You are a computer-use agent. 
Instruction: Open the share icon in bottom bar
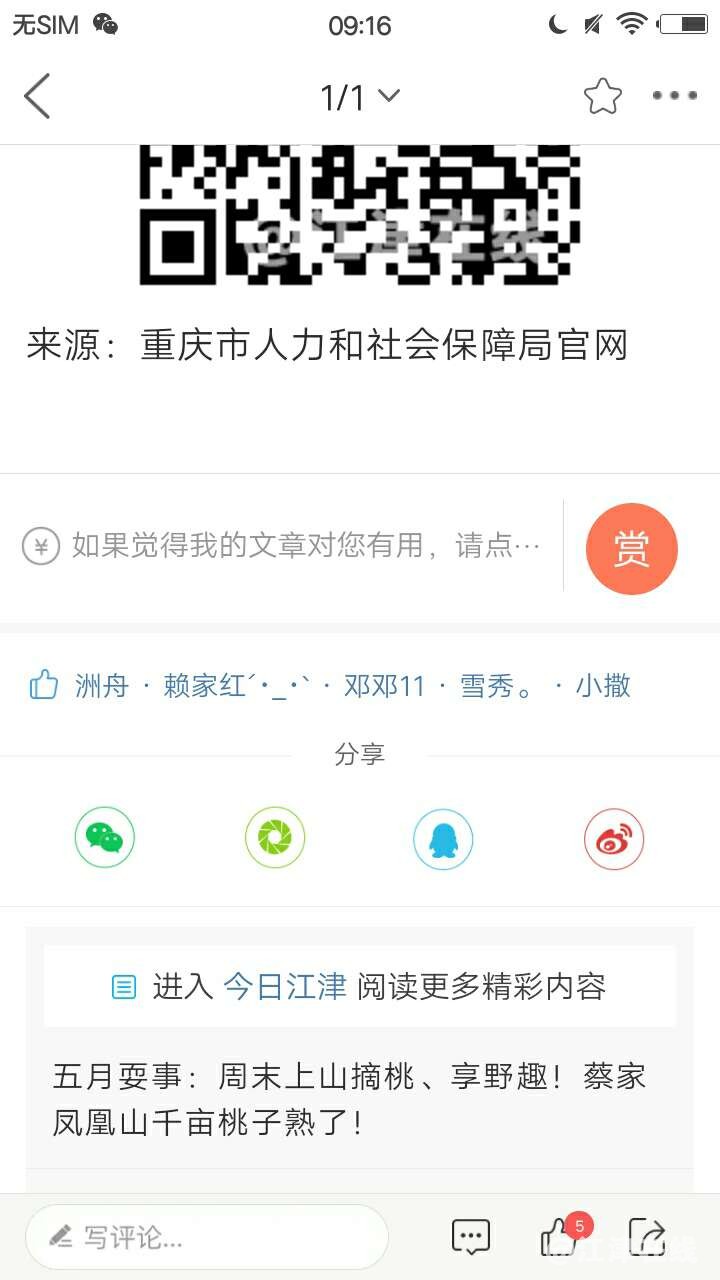click(647, 1237)
